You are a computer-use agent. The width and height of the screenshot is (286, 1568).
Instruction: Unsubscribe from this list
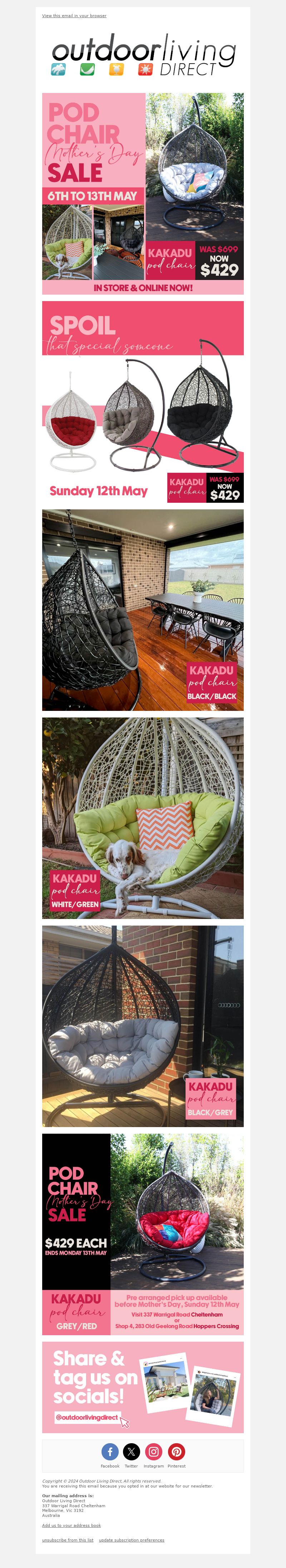point(68,1540)
